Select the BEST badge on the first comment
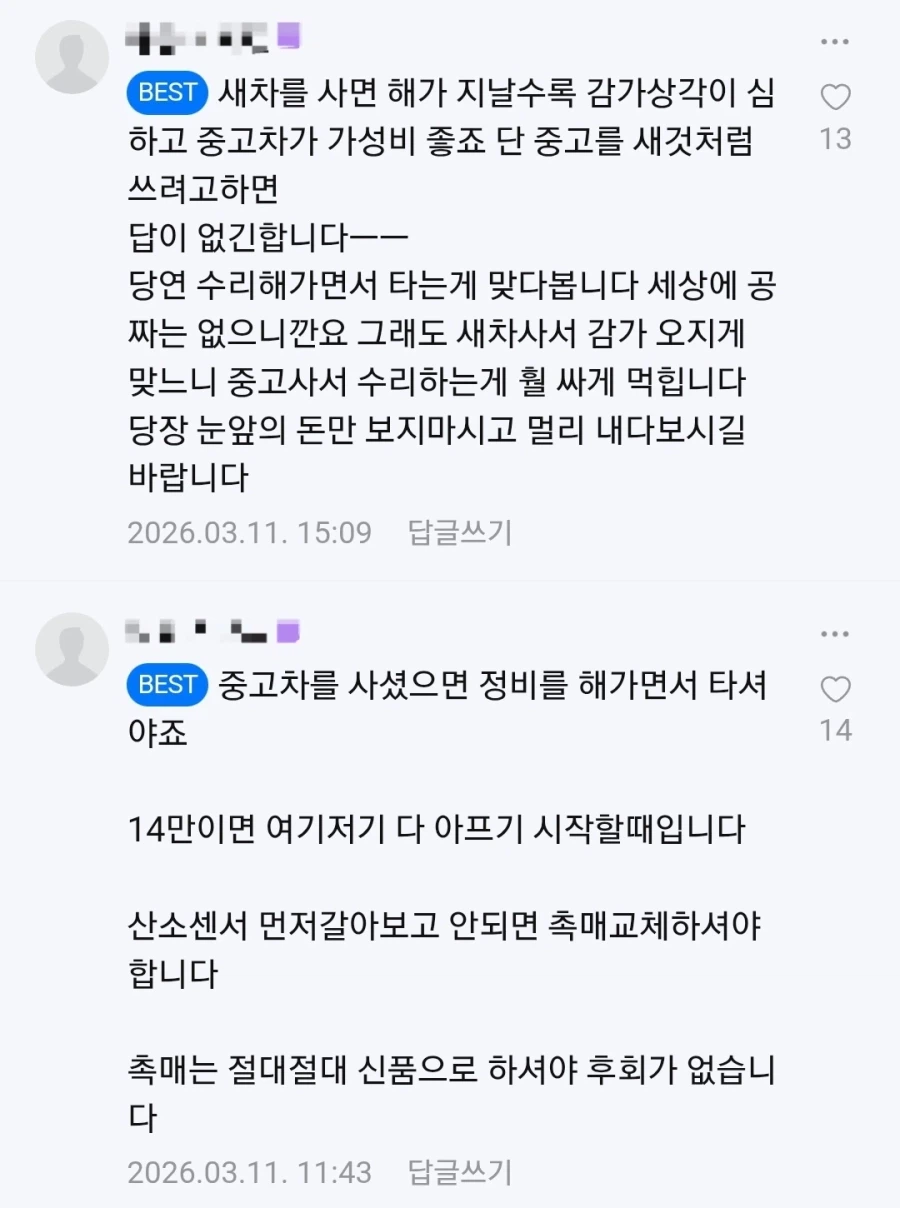Image resolution: width=900 pixels, height=1208 pixels. point(166,93)
